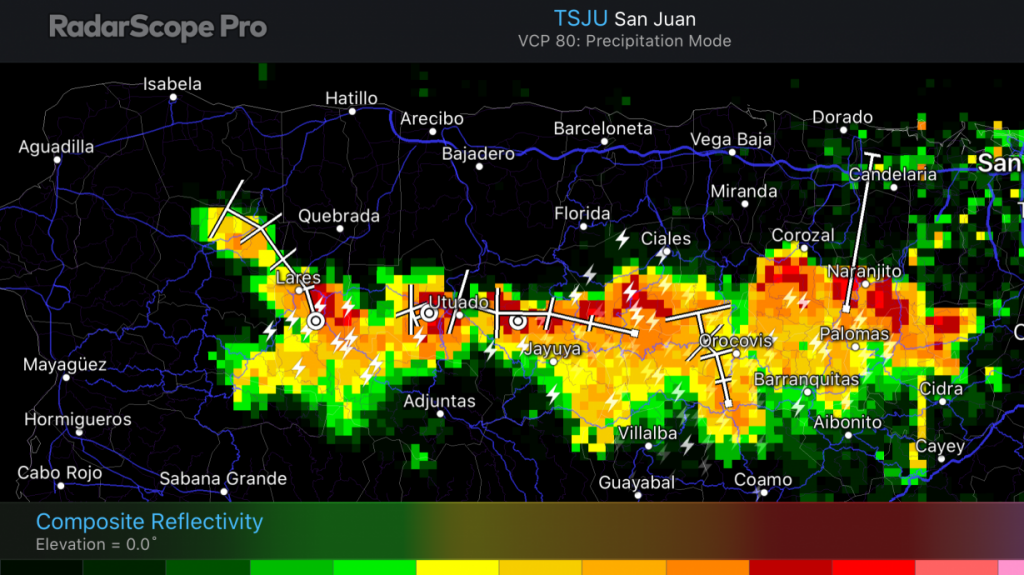Viewport: 1024px width, 575px height.
Task: Tap the TSJU San Juan radar title
Action: point(624,19)
